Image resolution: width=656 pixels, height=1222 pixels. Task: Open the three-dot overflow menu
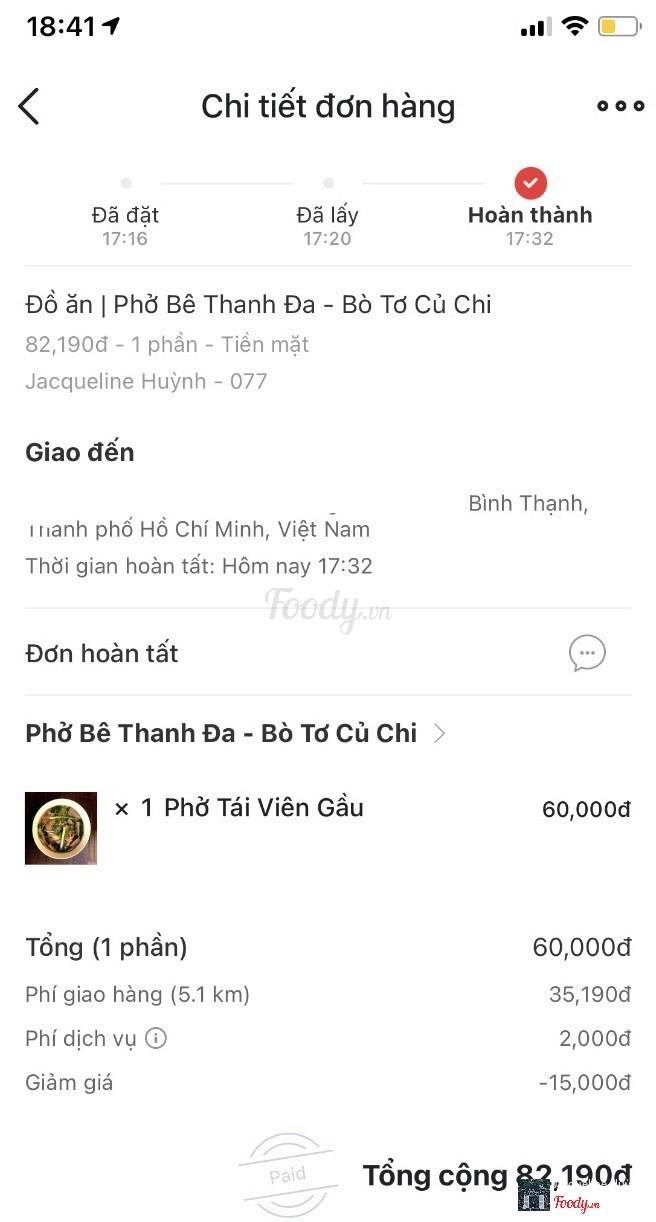(x=620, y=106)
